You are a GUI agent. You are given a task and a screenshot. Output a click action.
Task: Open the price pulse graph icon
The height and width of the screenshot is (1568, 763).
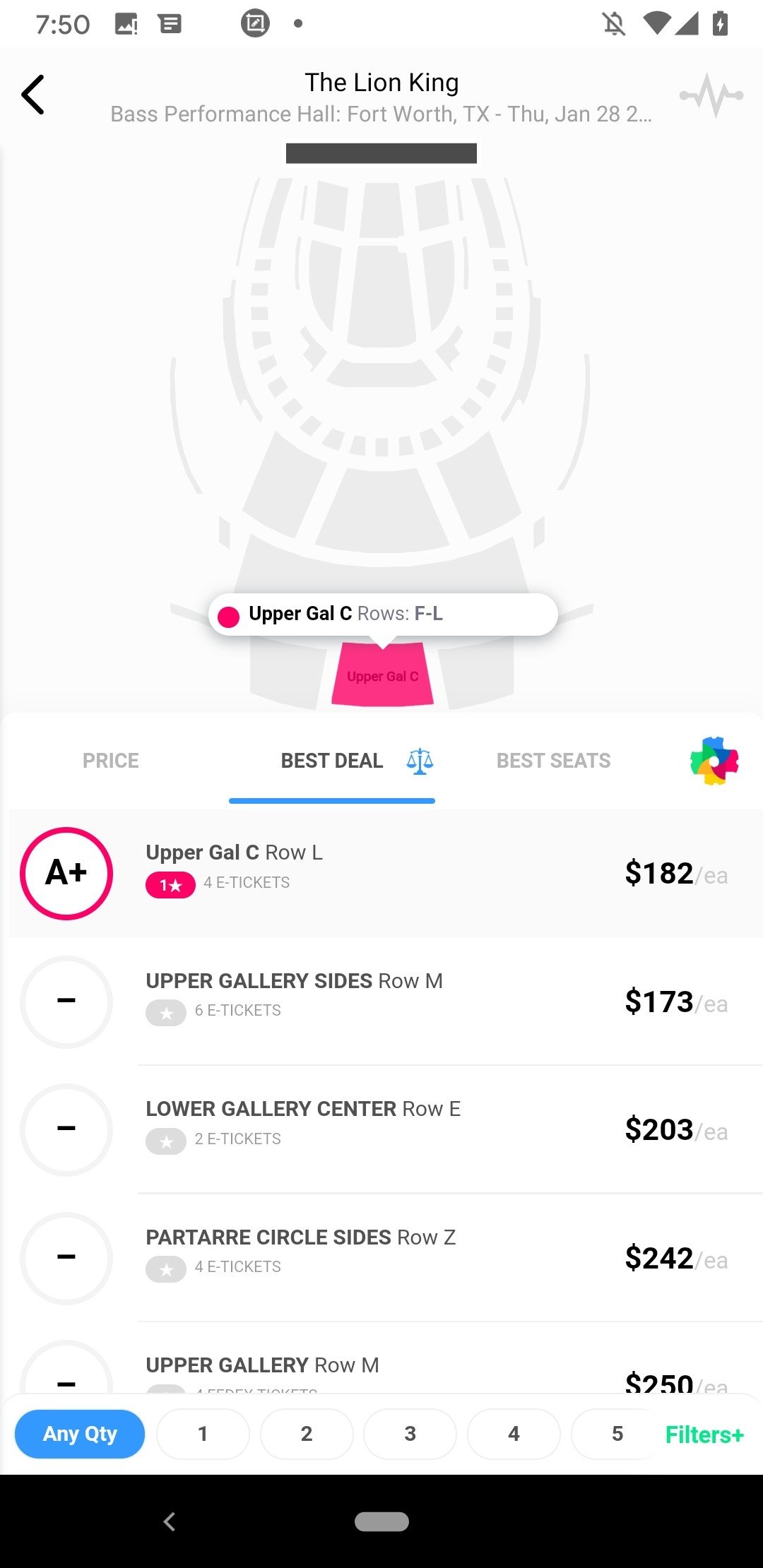coord(711,95)
